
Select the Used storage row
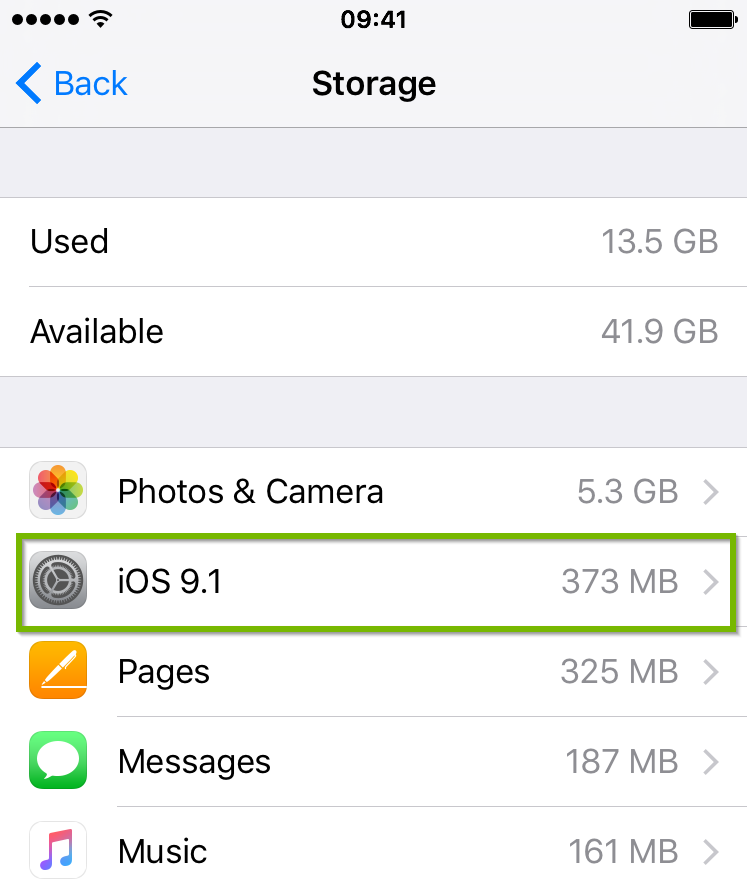pyautogui.click(x=373, y=241)
